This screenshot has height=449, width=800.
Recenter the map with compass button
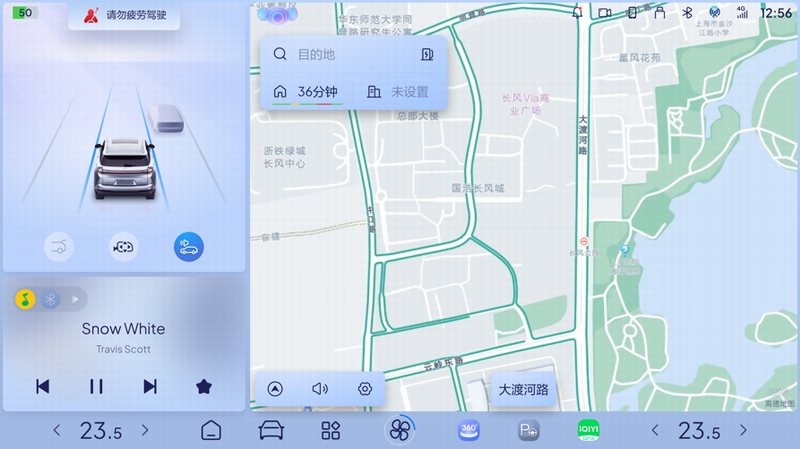(275, 389)
